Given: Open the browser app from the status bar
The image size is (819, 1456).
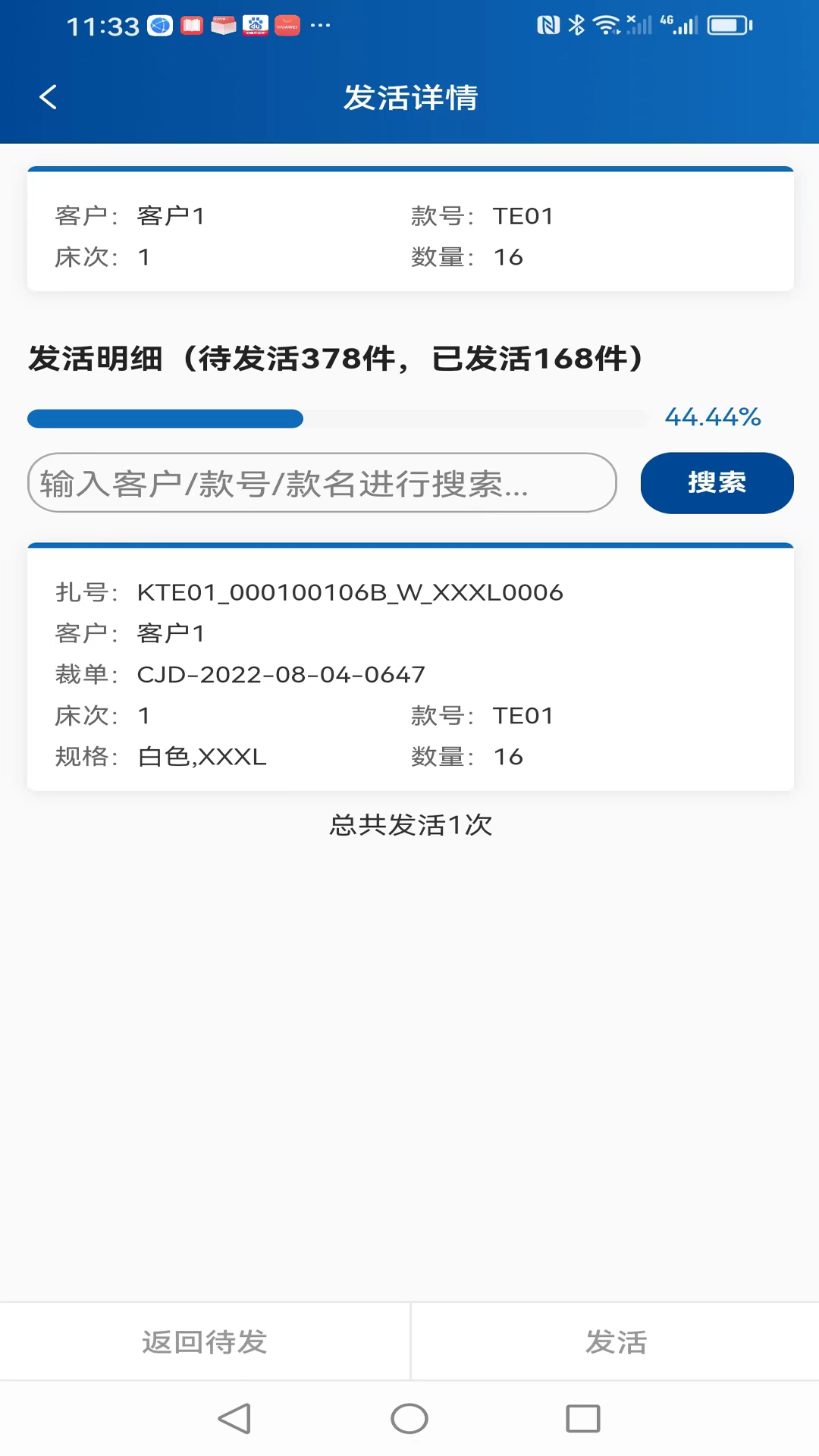Looking at the screenshot, I should 159,25.
